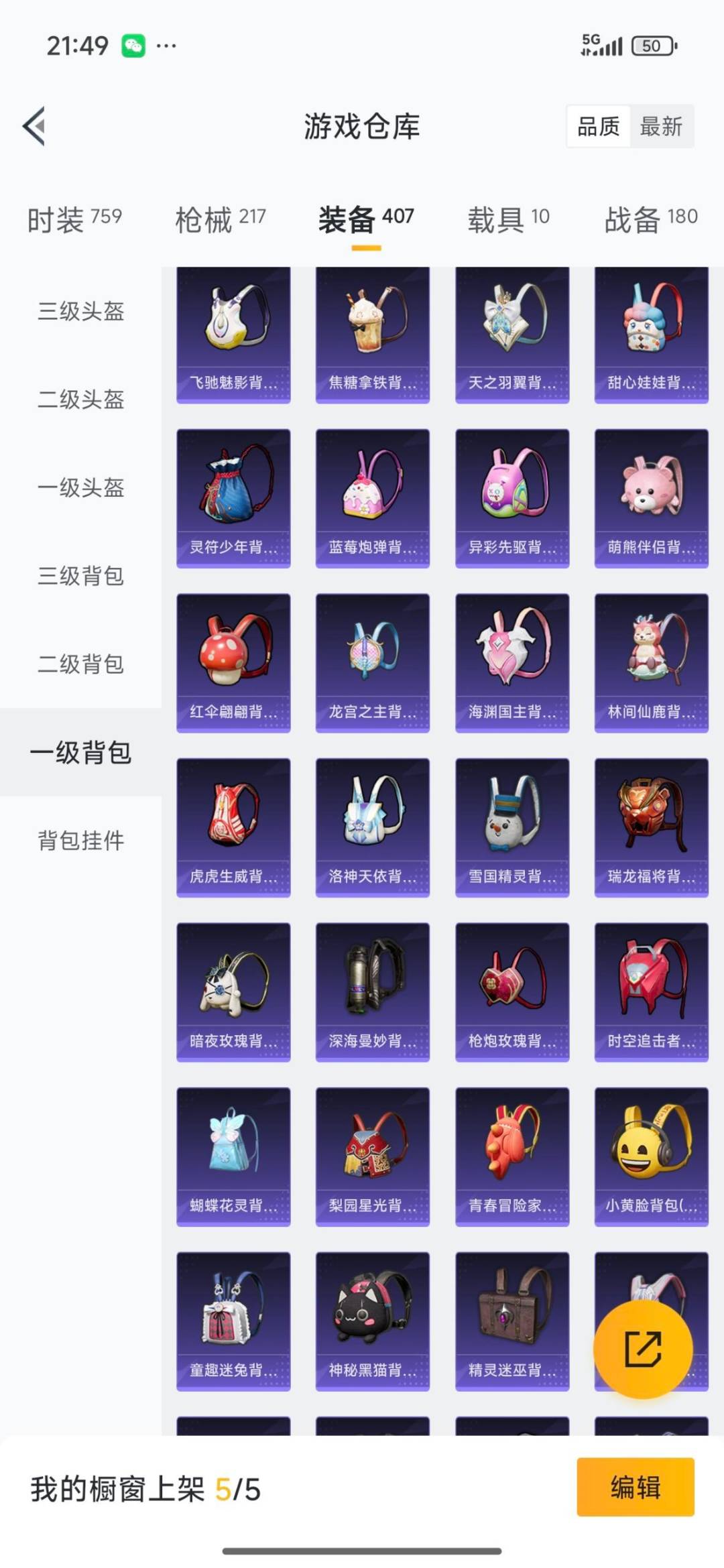Toggle sorting to 最新 mode
This screenshot has width=724, height=1568.
pos(660,127)
